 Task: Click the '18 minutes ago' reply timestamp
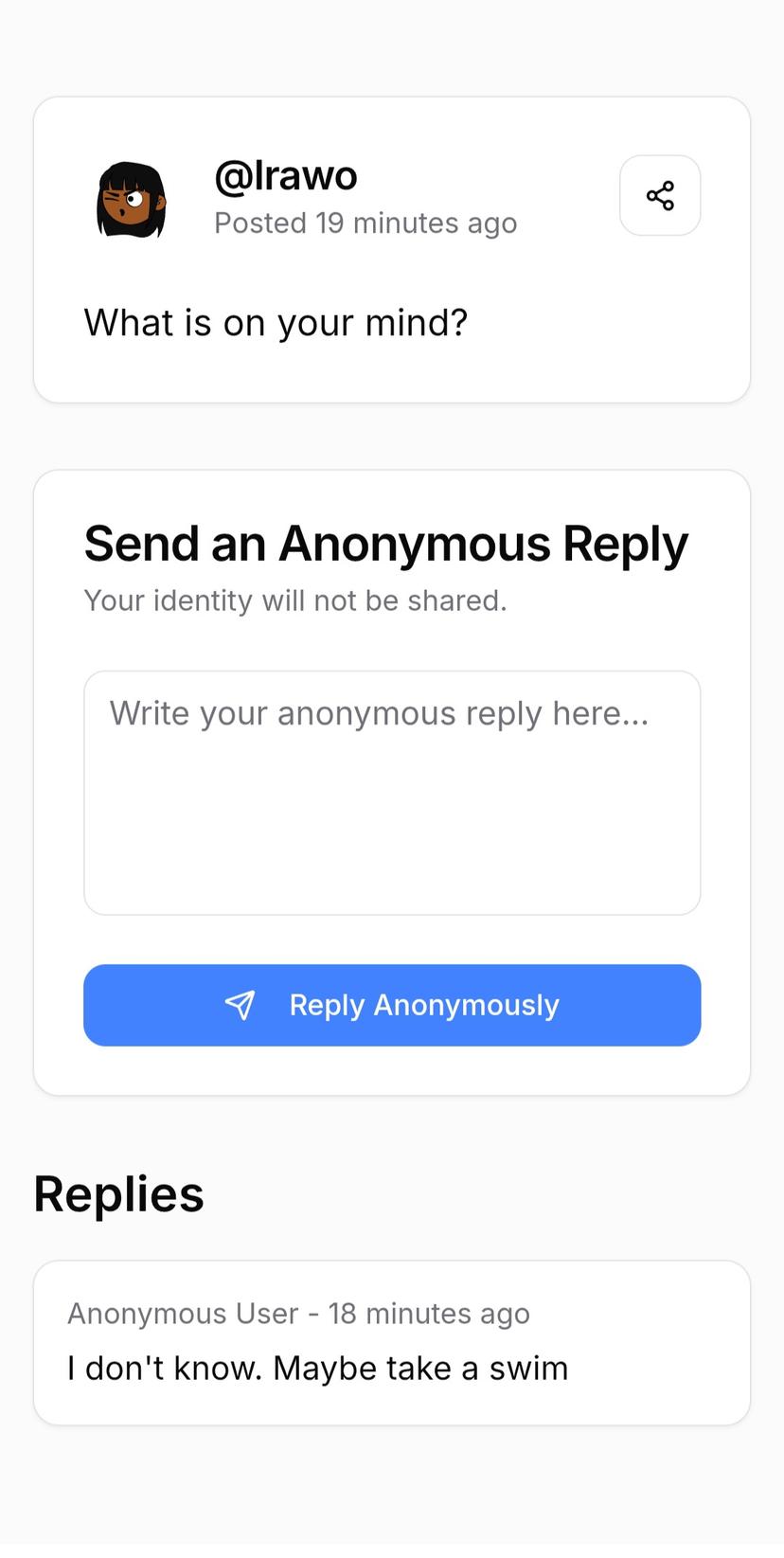429,1313
